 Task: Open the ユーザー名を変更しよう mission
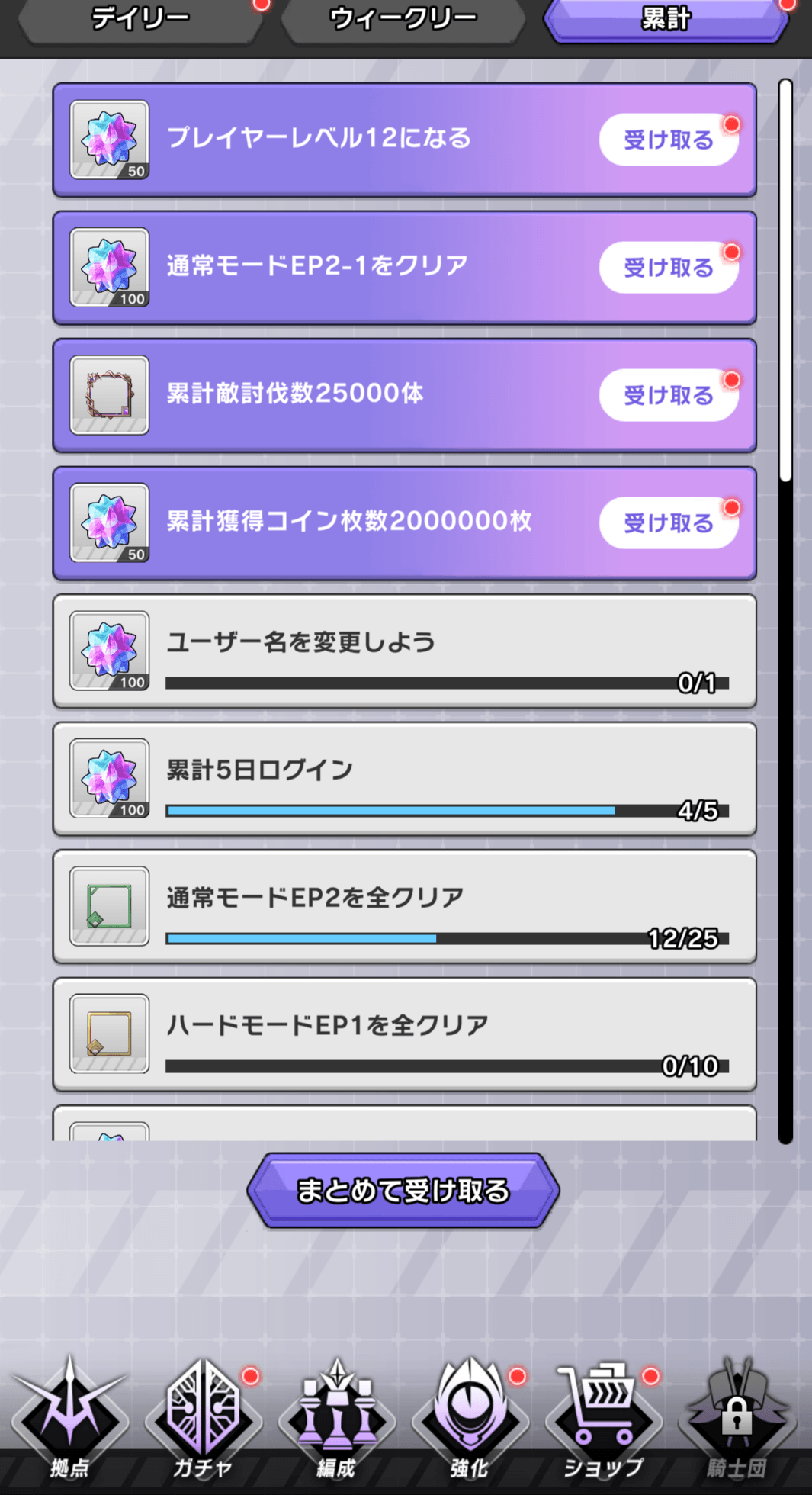(x=404, y=651)
